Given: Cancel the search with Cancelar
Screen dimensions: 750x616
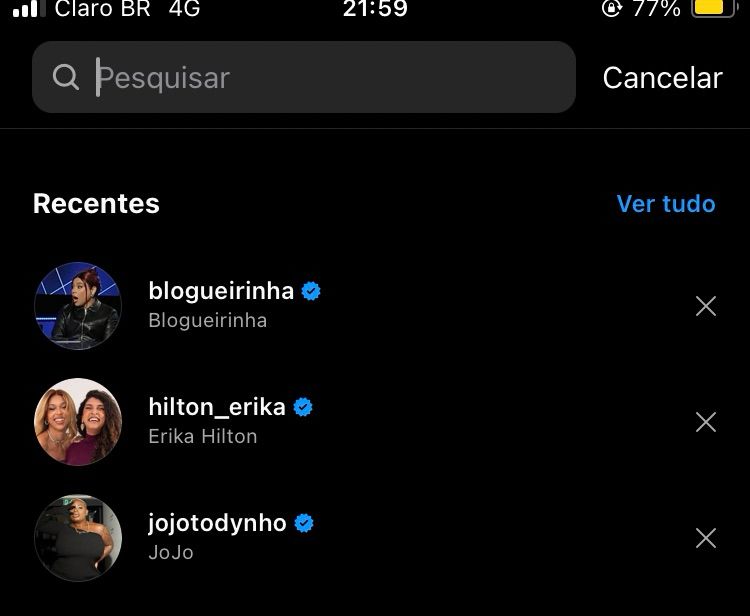Looking at the screenshot, I should pos(662,78).
